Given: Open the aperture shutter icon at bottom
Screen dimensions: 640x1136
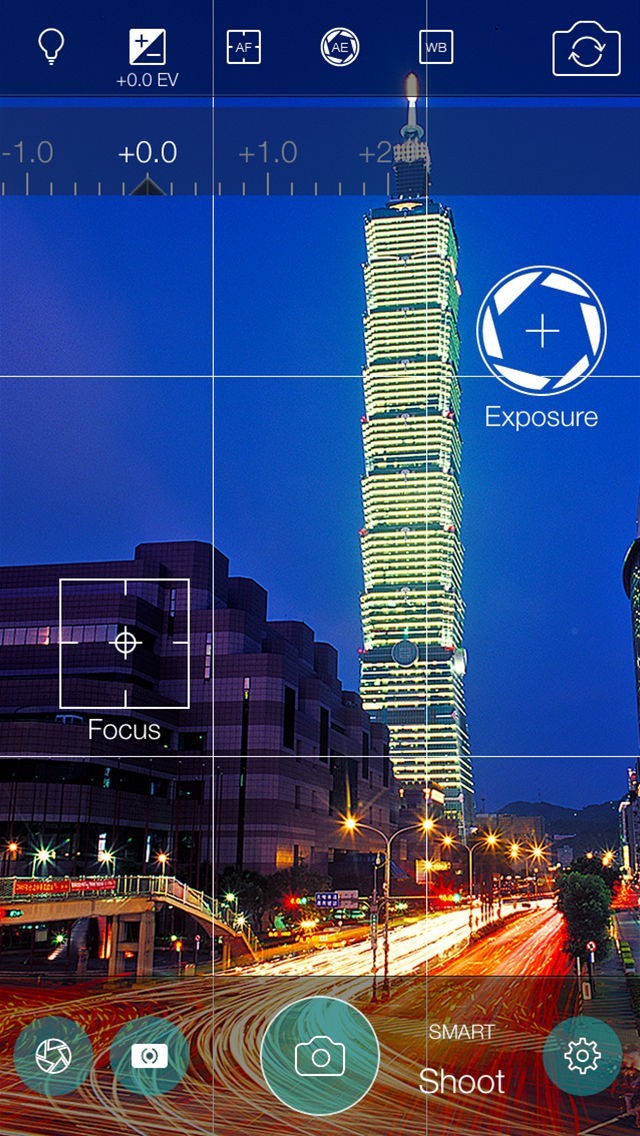Looking at the screenshot, I should [53, 1056].
